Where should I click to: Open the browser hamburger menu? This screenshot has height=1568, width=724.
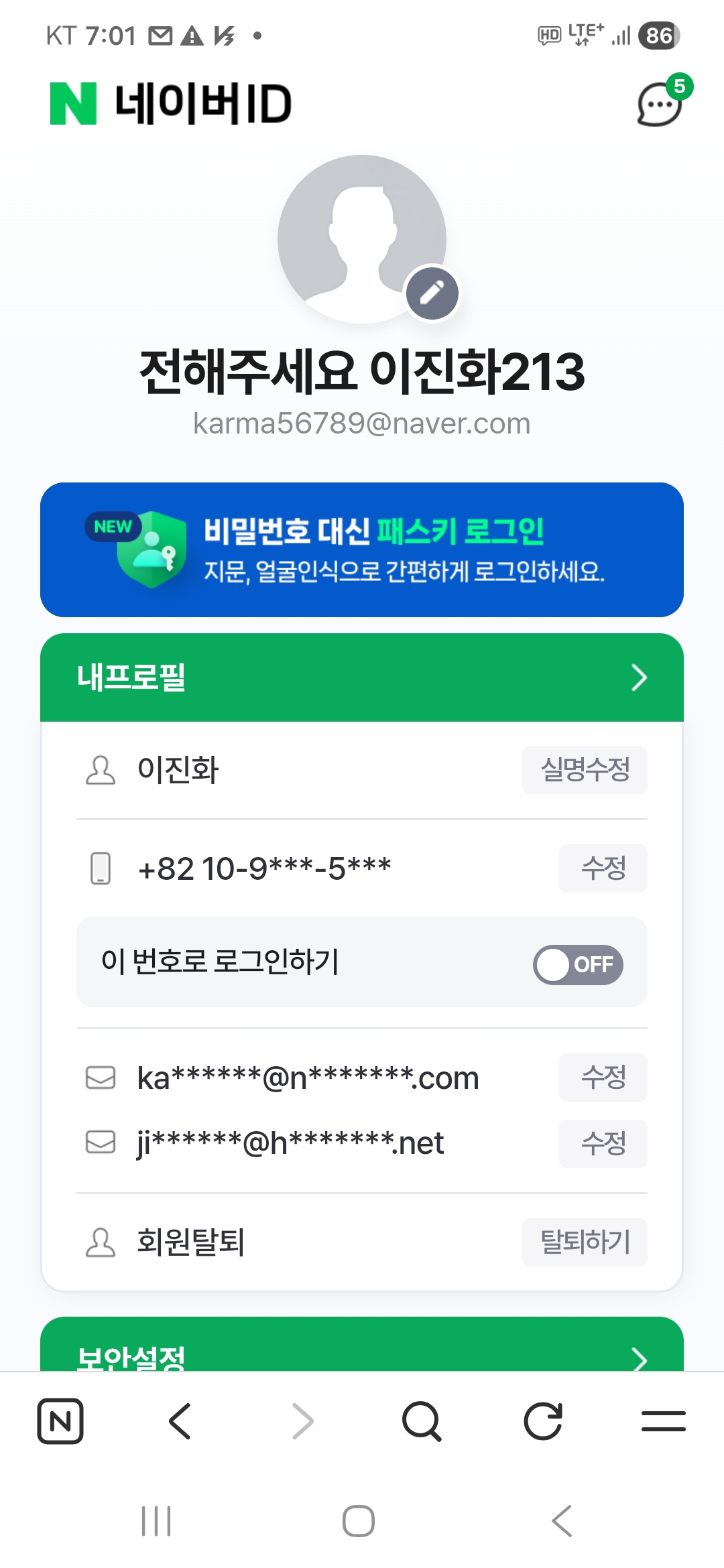pos(663,1421)
